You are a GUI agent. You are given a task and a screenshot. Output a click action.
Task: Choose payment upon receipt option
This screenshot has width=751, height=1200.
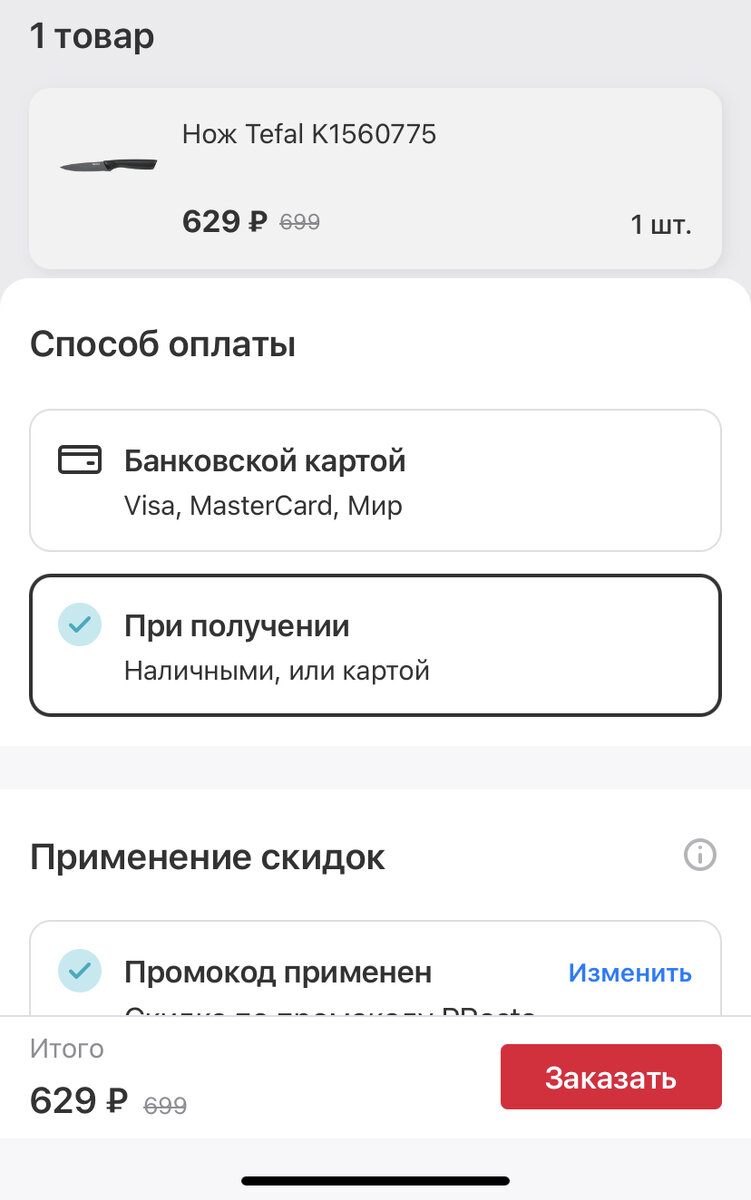click(375, 645)
